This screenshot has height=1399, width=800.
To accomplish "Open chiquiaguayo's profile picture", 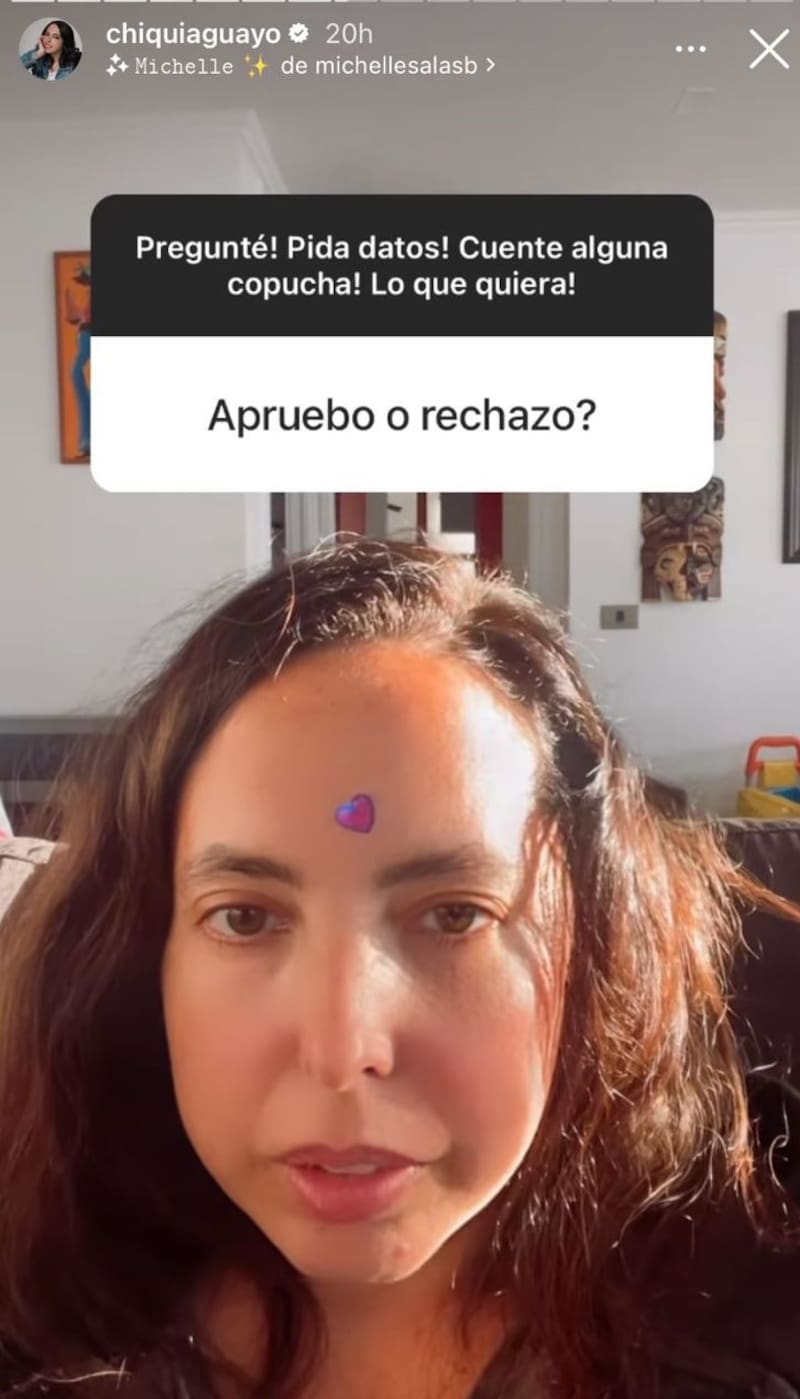I will pyautogui.click(x=50, y=48).
